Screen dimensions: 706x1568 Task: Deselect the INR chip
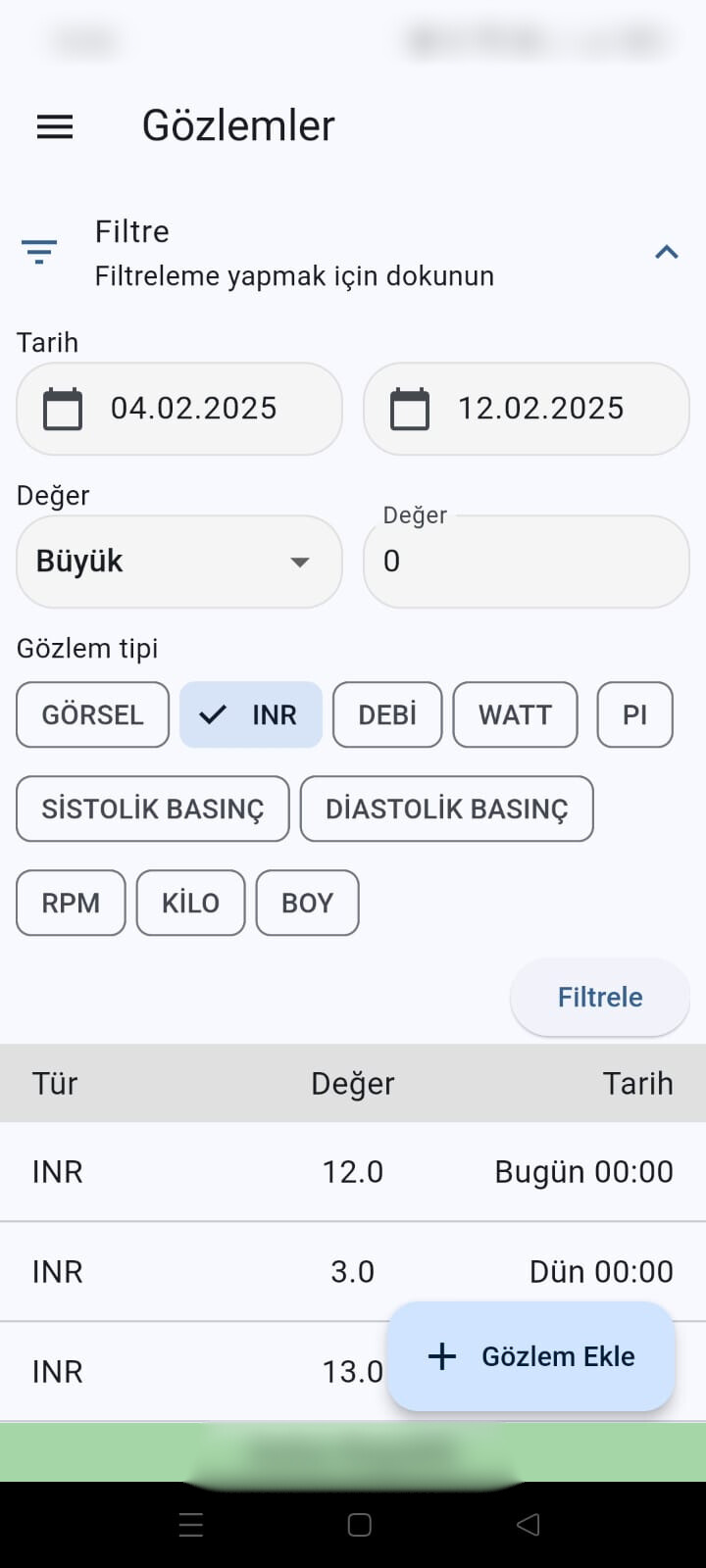click(x=251, y=714)
